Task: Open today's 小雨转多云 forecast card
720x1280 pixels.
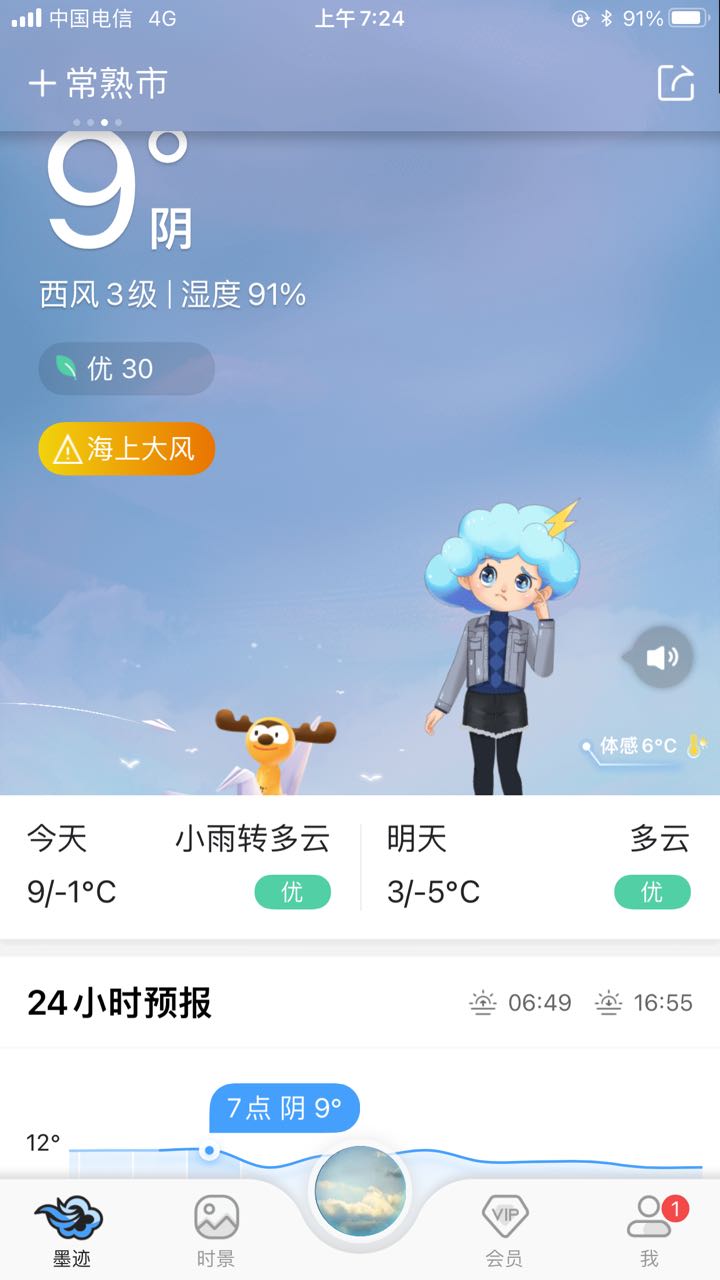Action: pyautogui.click(x=180, y=866)
